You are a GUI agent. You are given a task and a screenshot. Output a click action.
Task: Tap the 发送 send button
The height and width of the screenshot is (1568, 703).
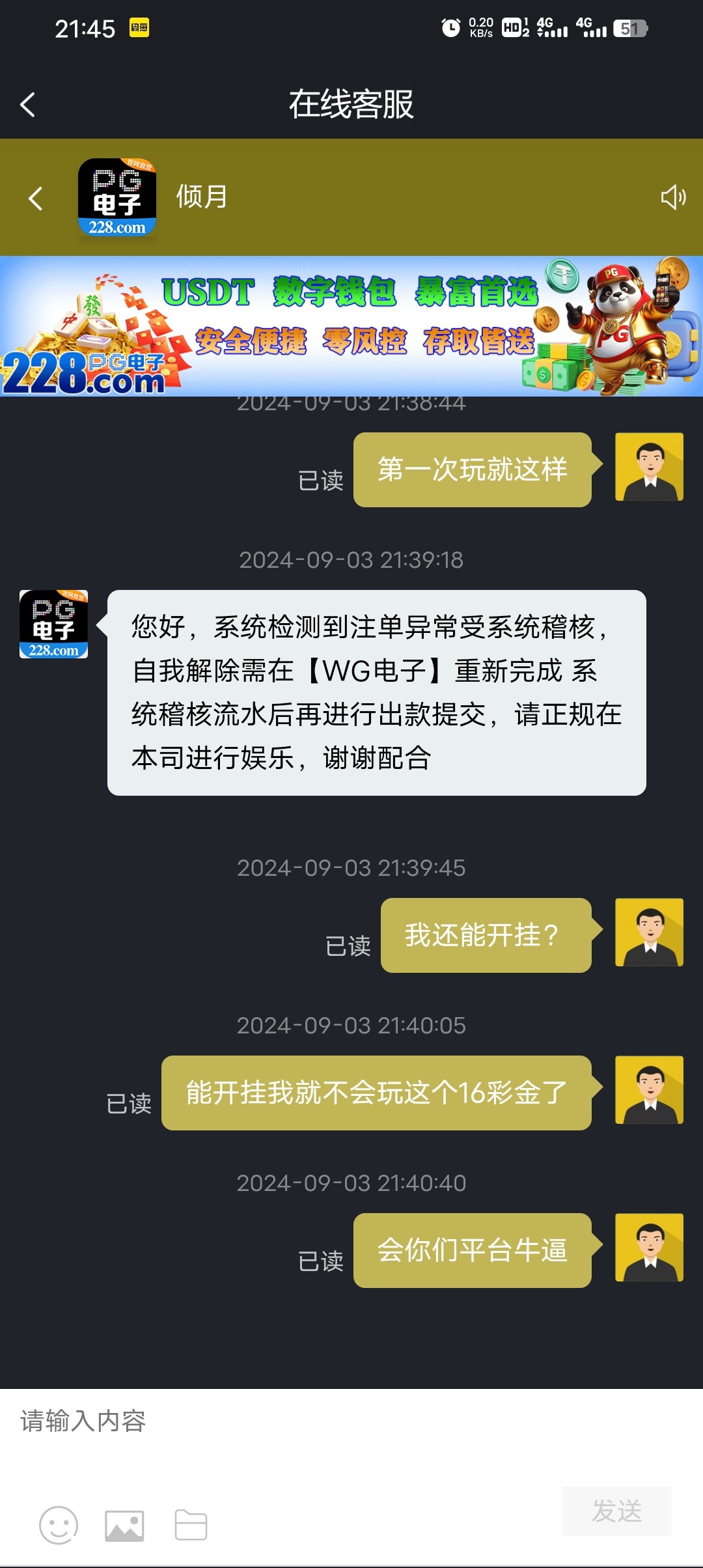[616, 1511]
